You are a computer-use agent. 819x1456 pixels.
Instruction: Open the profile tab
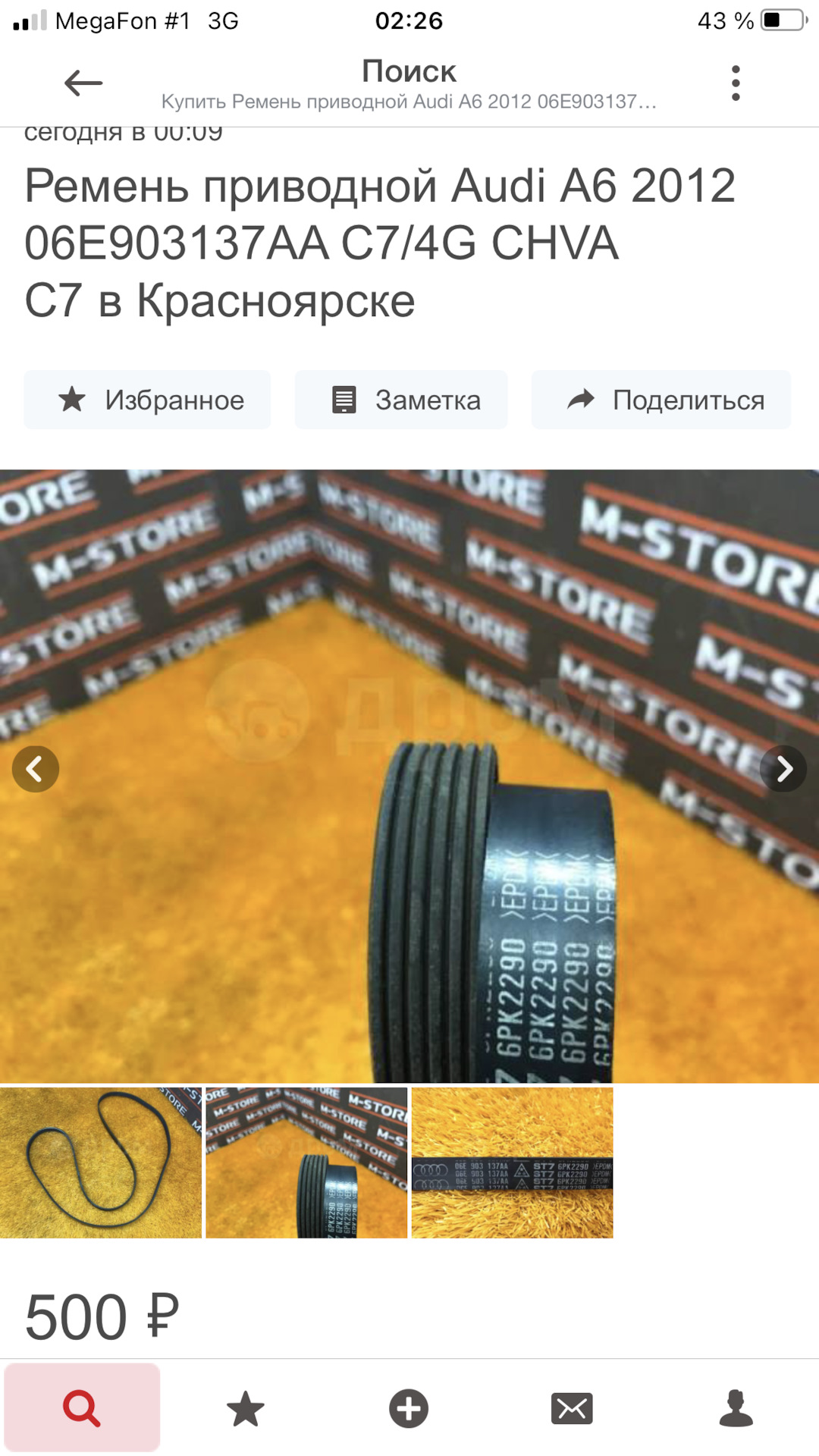click(x=736, y=1408)
